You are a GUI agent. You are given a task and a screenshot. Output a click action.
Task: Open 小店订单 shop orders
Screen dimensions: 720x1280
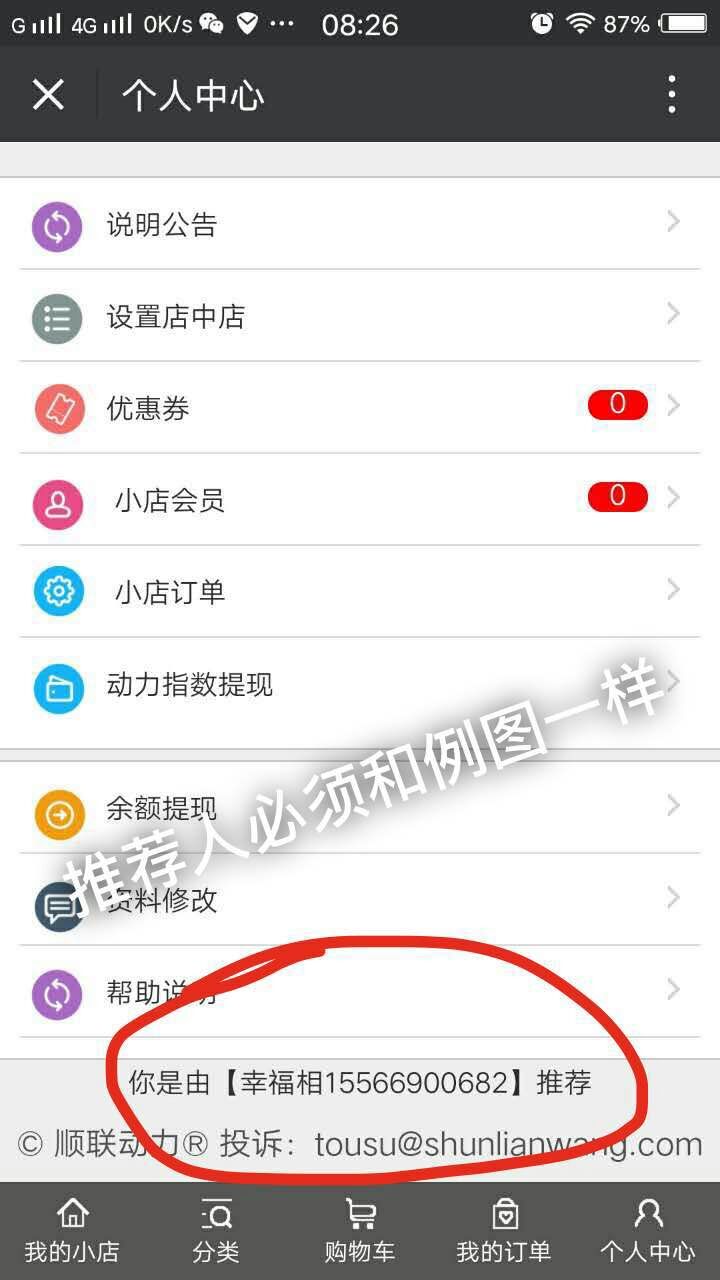point(360,592)
